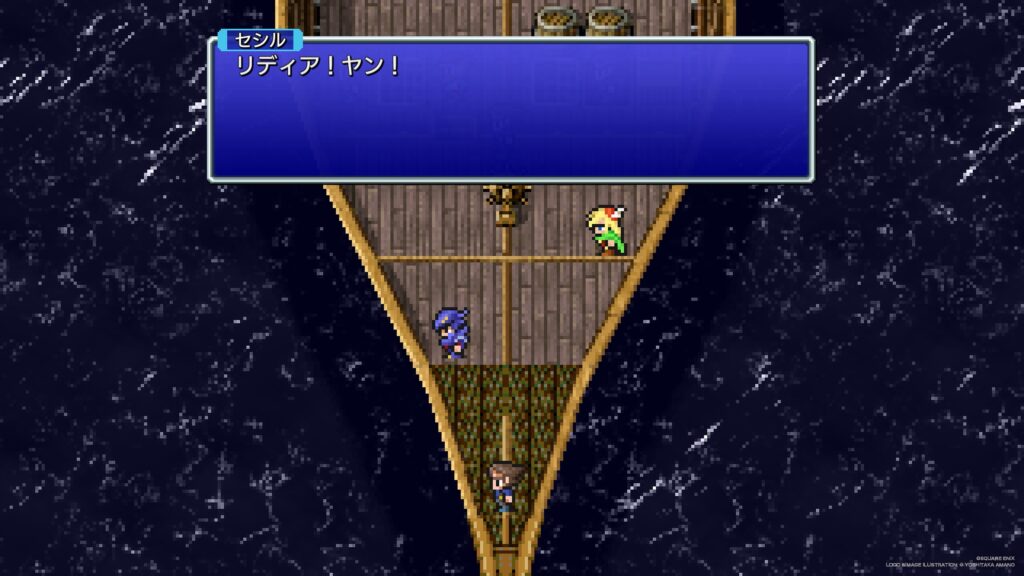Image resolution: width=1024 pixels, height=576 pixels.
Task: Tap Cecil's dialogue box to advance the text
Action: (x=510, y=110)
